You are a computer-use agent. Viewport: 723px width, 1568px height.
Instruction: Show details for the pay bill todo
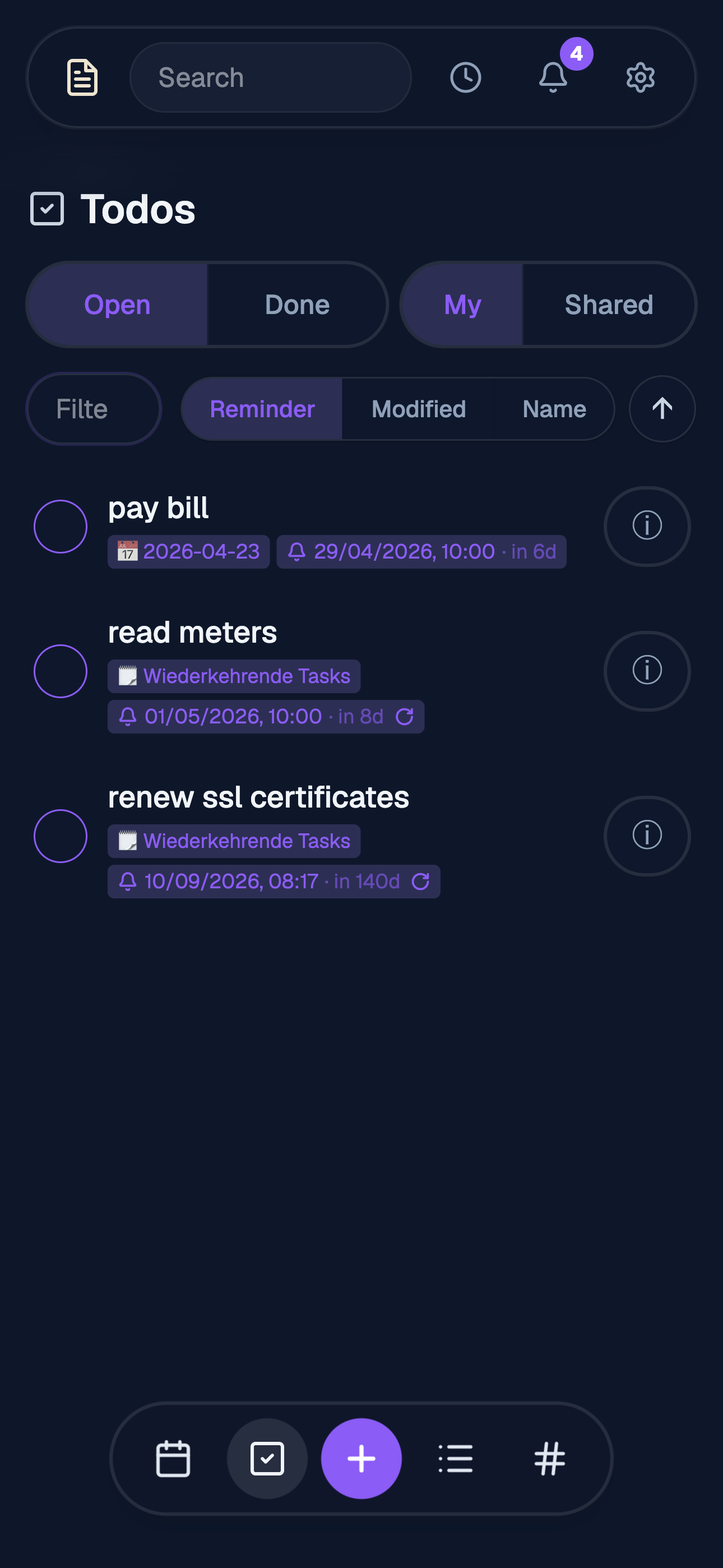647,527
